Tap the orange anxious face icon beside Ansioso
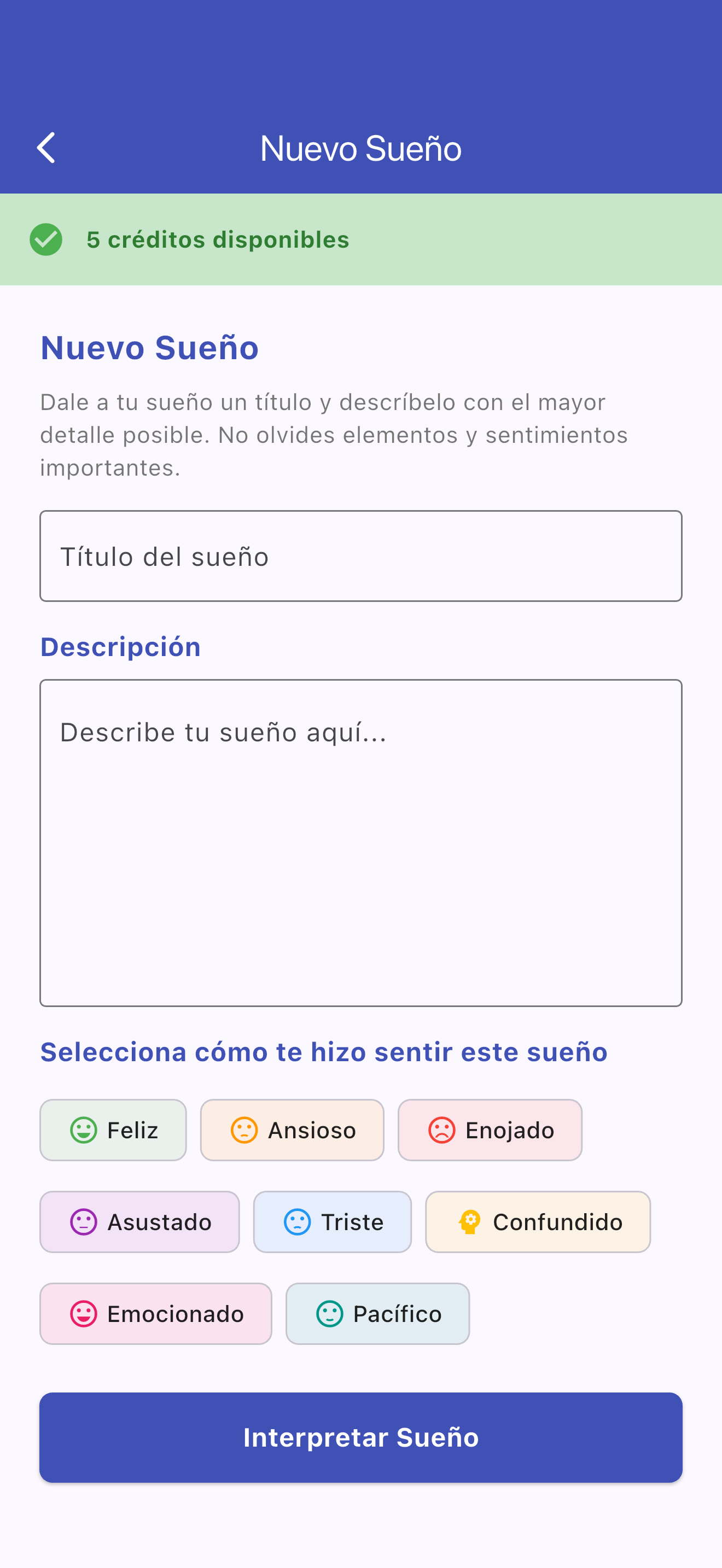The image size is (722, 1568). pos(244,1130)
